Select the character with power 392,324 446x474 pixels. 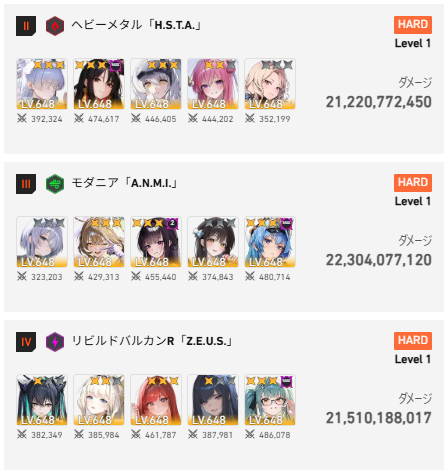click(x=42, y=84)
